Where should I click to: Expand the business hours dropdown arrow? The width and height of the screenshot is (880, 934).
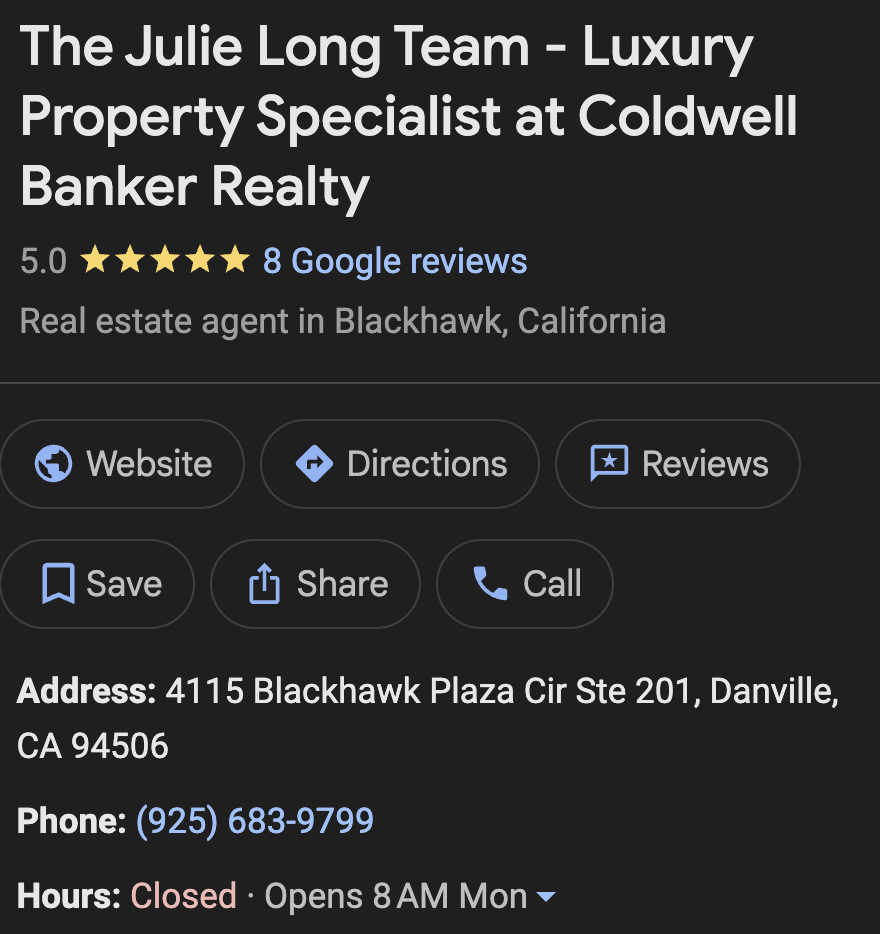click(546, 897)
